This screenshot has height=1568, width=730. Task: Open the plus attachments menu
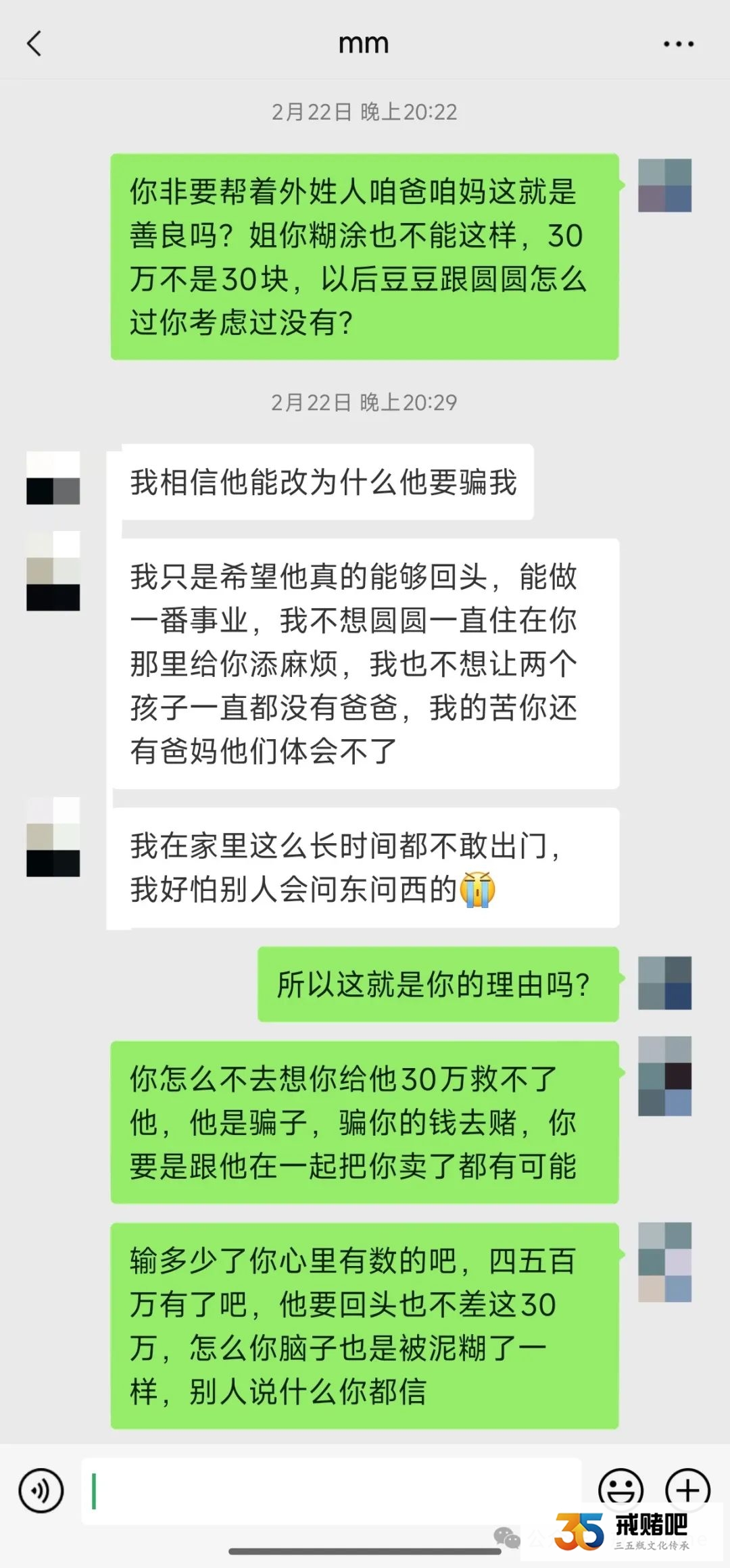[687, 1488]
